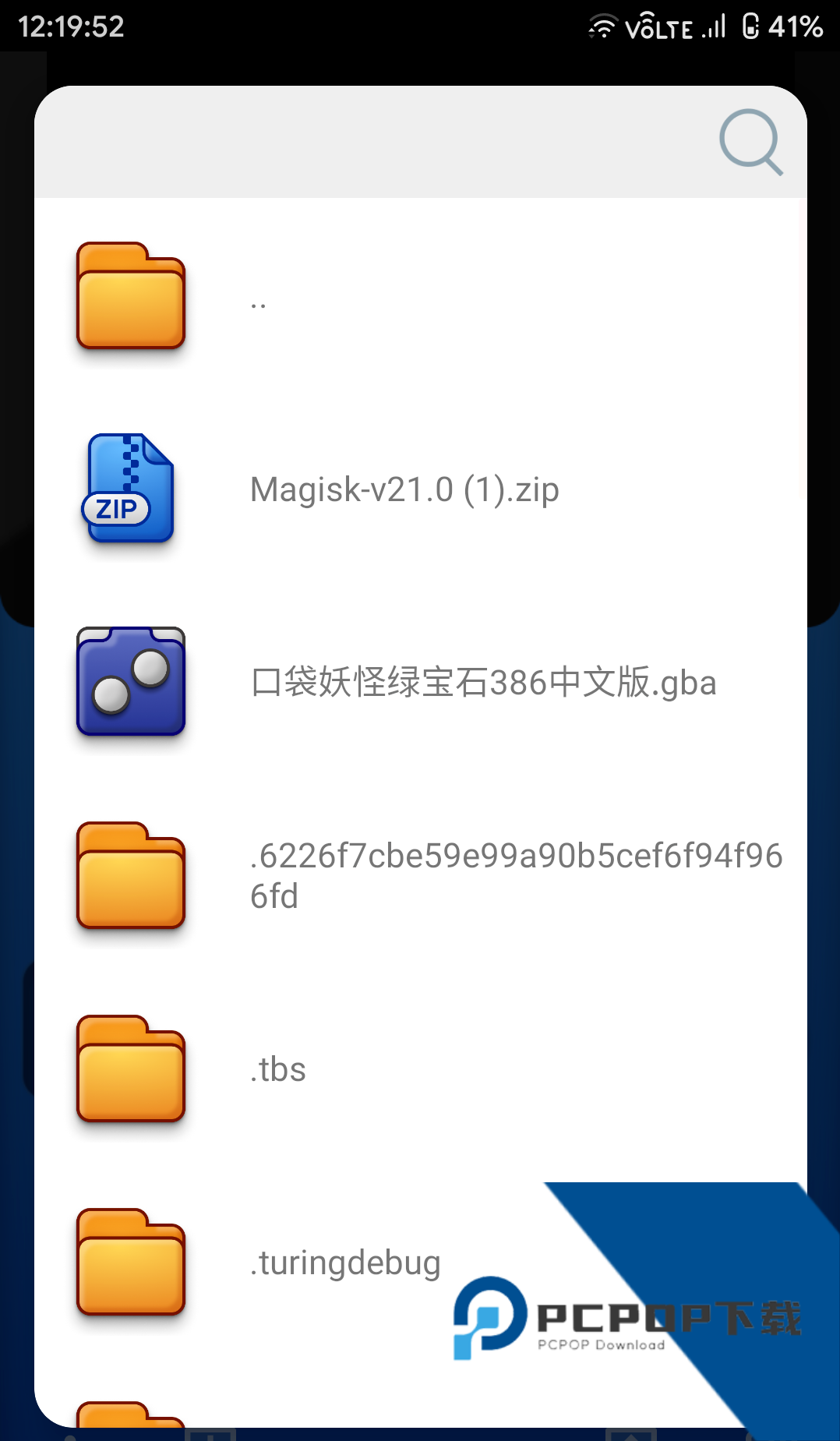This screenshot has height=1441, width=840.
Task: Select the 口袋妖怪绿宝石386中文版.gba file entry
Action: tap(483, 682)
